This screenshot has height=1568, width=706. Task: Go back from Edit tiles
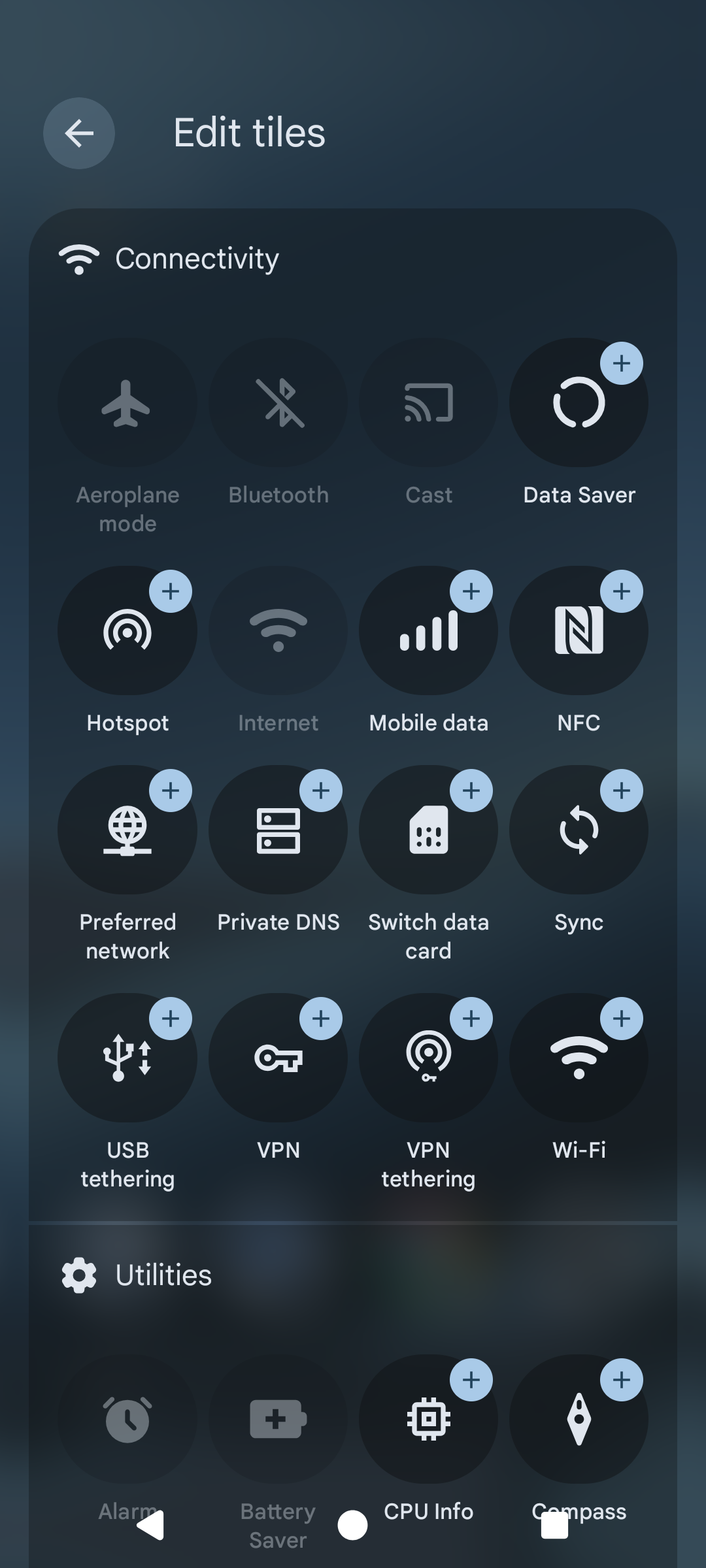pos(79,133)
